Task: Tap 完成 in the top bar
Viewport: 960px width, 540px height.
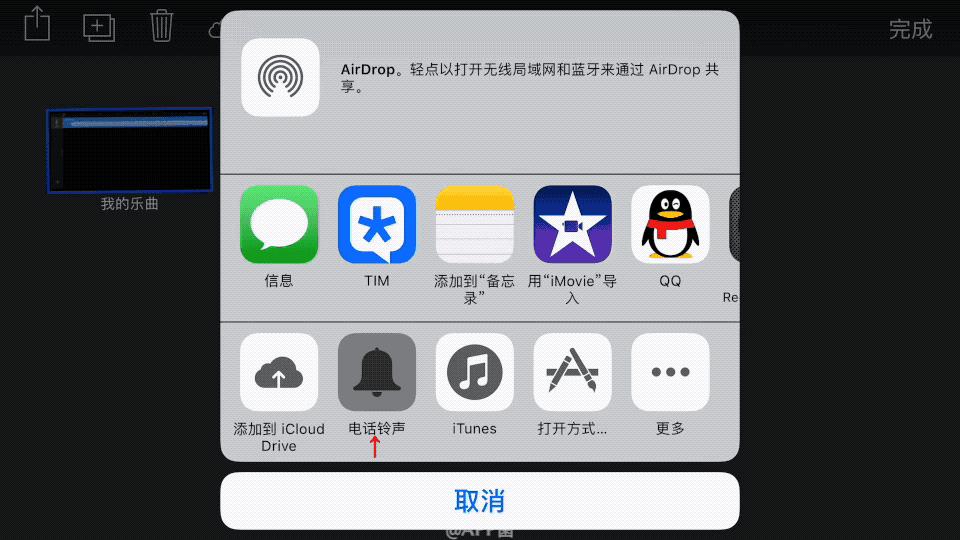Action: tap(910, 29)
